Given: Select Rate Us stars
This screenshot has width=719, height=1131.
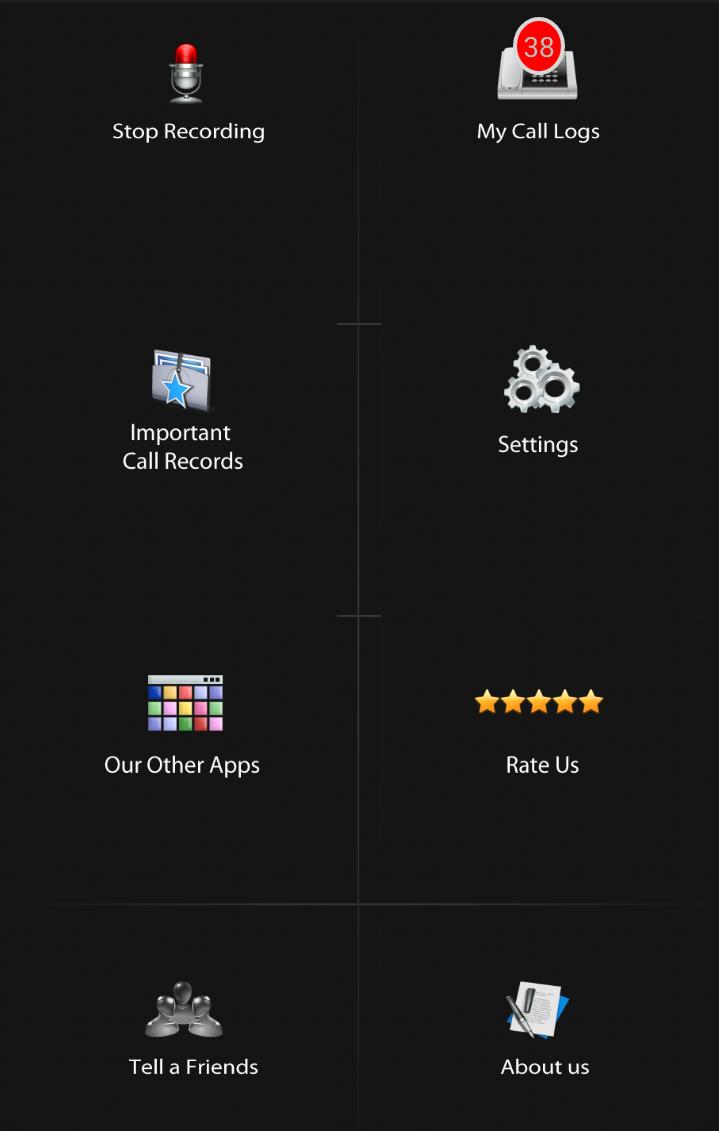Looking at the screenshot, I should click(x=539, y=702).
